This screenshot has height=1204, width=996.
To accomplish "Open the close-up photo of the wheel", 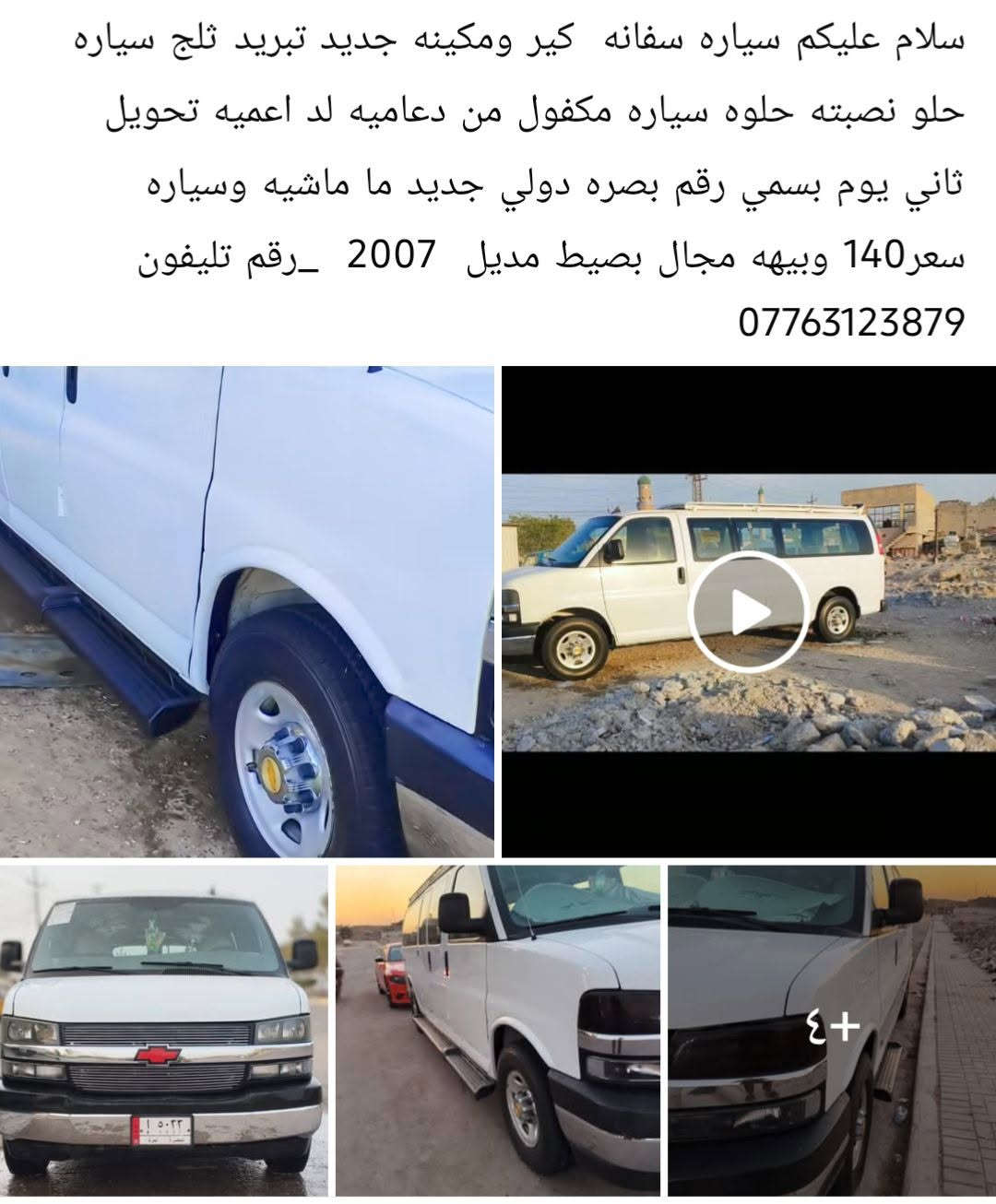I will click(247, 612).
